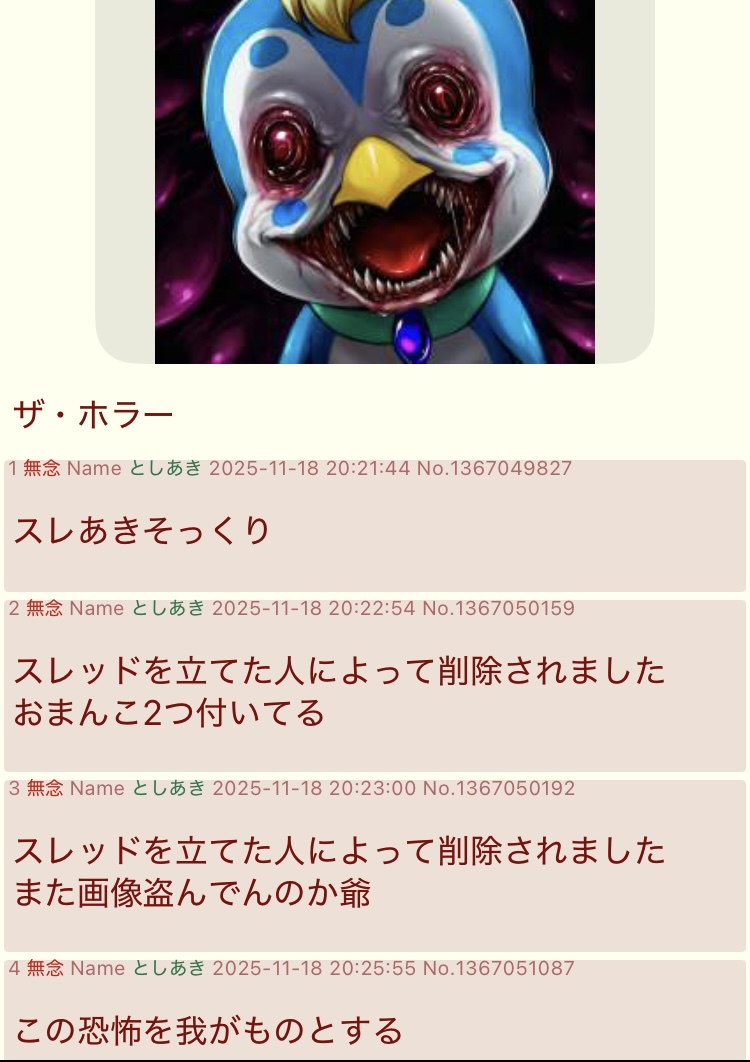Open the thread's horror penguin image
The image size is (750, 1062).
[375, 180]
